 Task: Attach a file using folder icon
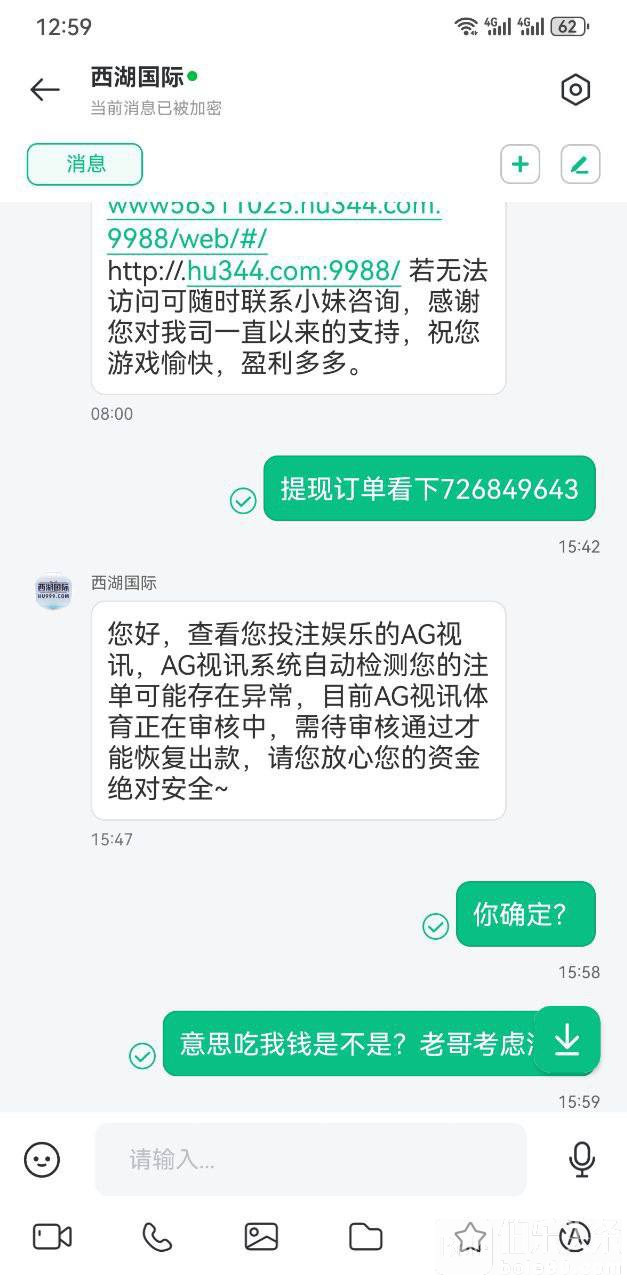tap(366, 1237)
